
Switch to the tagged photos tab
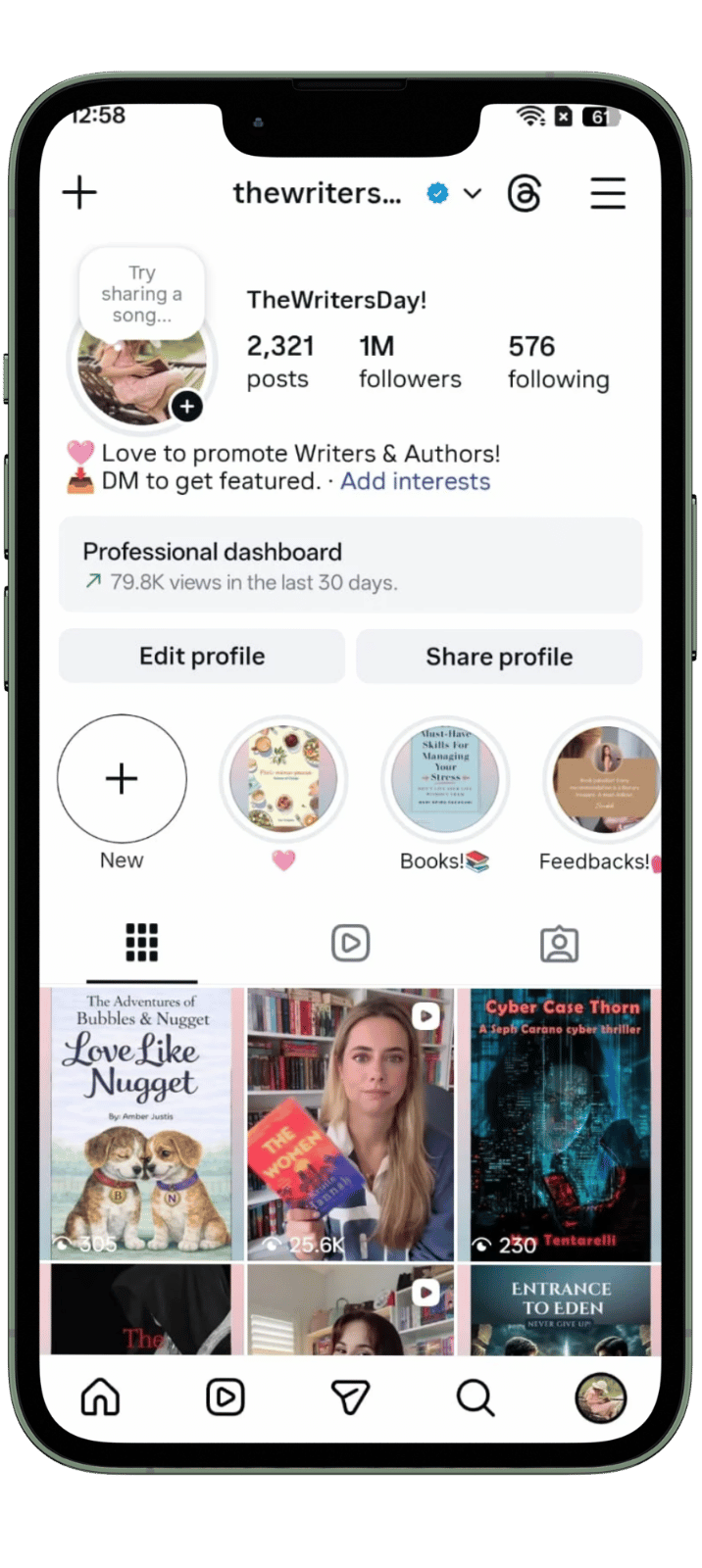(x=559, y=943)
